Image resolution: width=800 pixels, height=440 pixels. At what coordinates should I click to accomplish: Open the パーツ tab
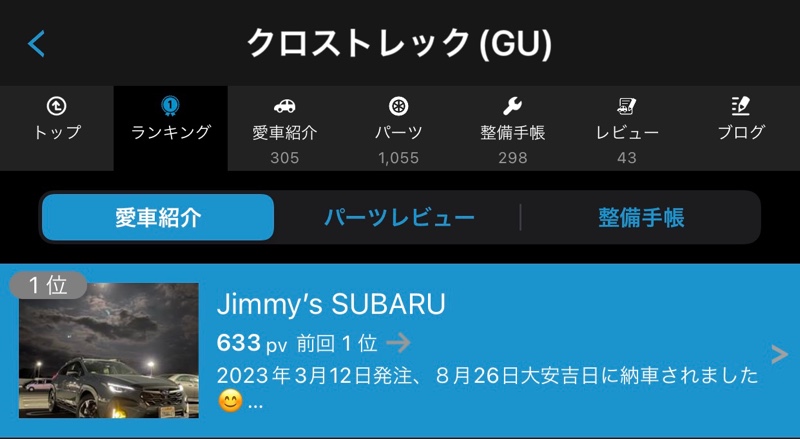(x=399, y=128)
